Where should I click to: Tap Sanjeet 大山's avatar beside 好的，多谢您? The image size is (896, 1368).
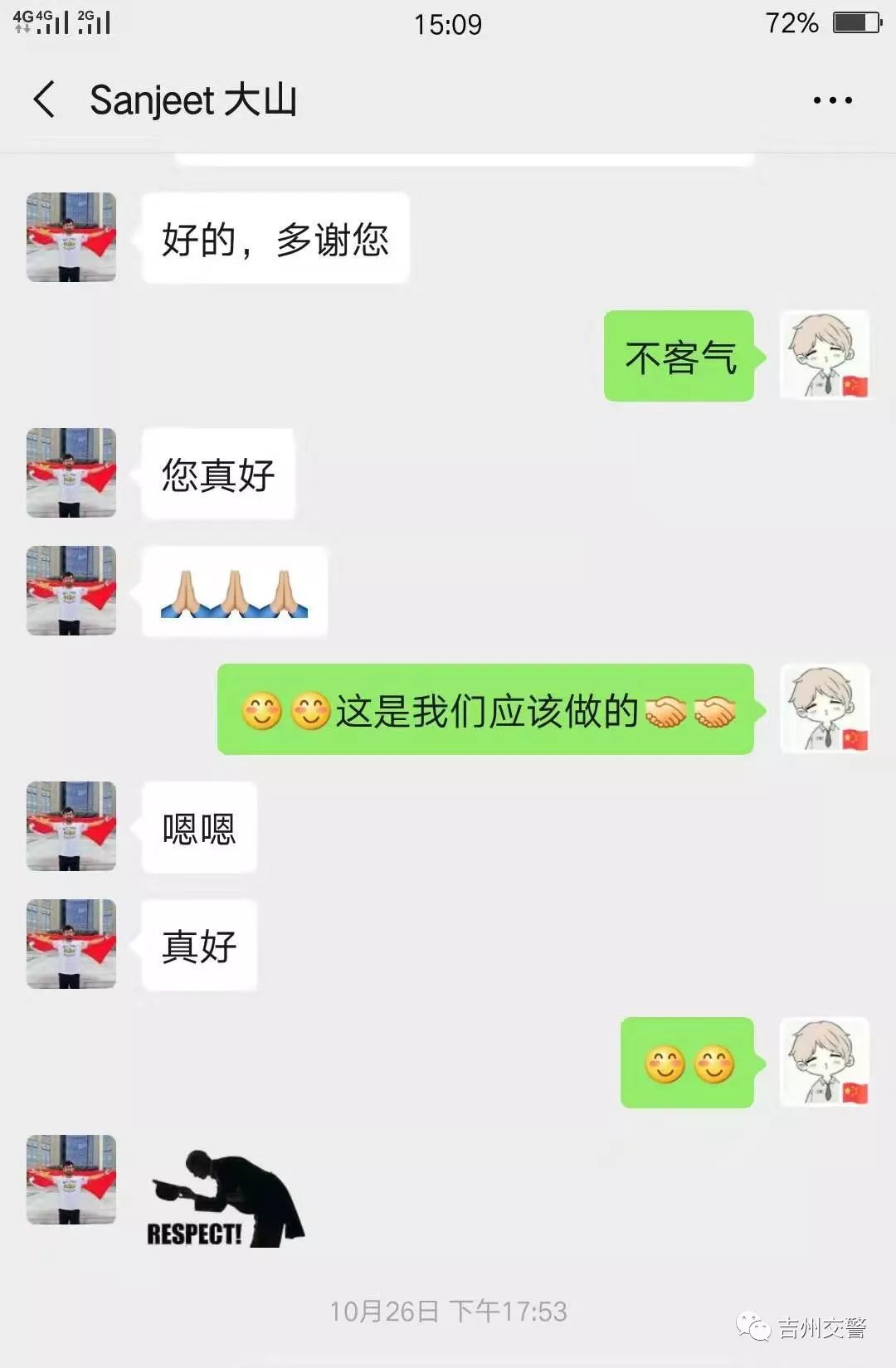[71, 237]
